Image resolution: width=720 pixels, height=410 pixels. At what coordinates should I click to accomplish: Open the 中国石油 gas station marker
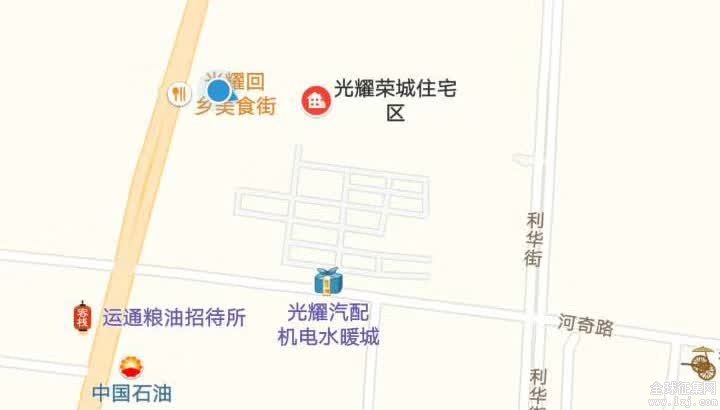pyautogui.click(x=131, y=367)
